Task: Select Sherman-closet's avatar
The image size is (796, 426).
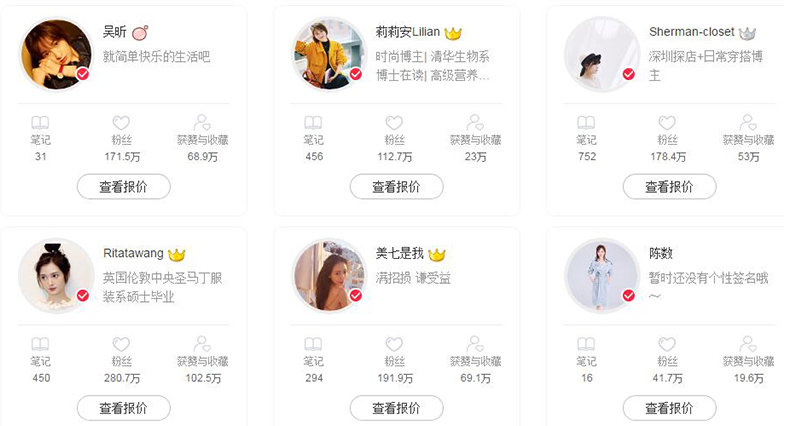Action: (x=602, y=53)
